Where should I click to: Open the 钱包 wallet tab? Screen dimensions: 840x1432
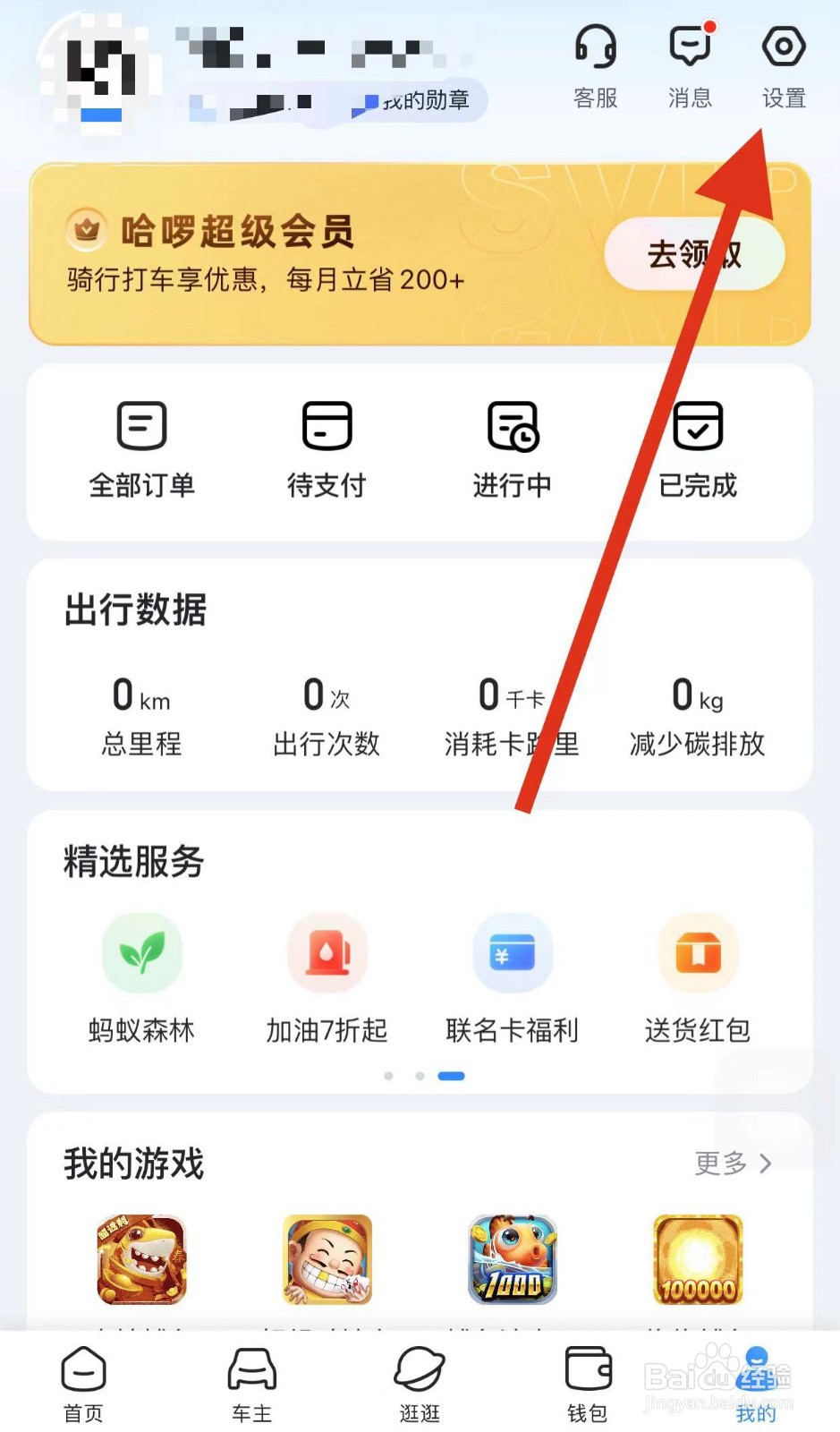pyautogui.click(x=586, y=1383)
